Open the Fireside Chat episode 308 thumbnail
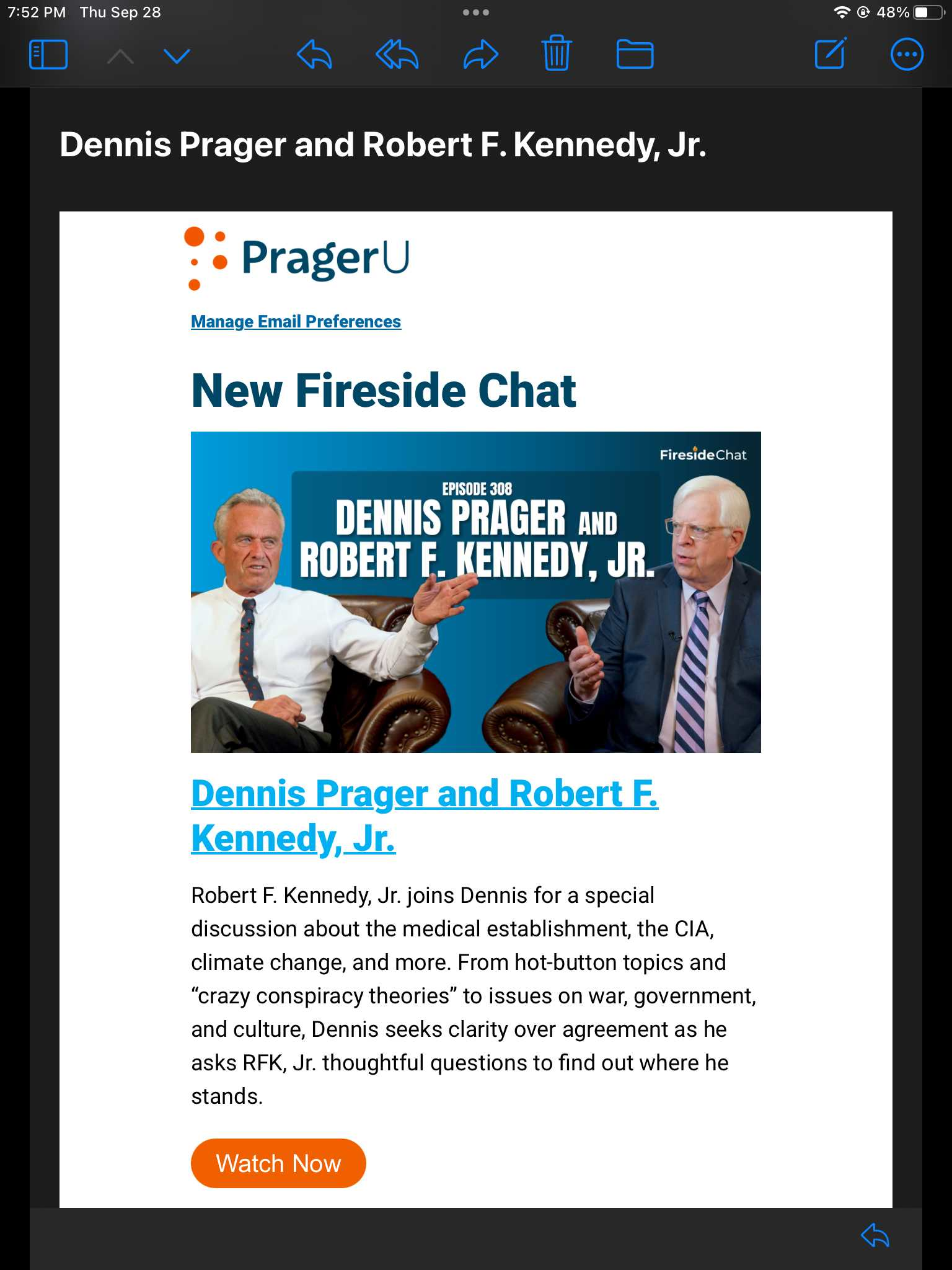This screenshot has height=1270, width=952. tap(475, 592)
